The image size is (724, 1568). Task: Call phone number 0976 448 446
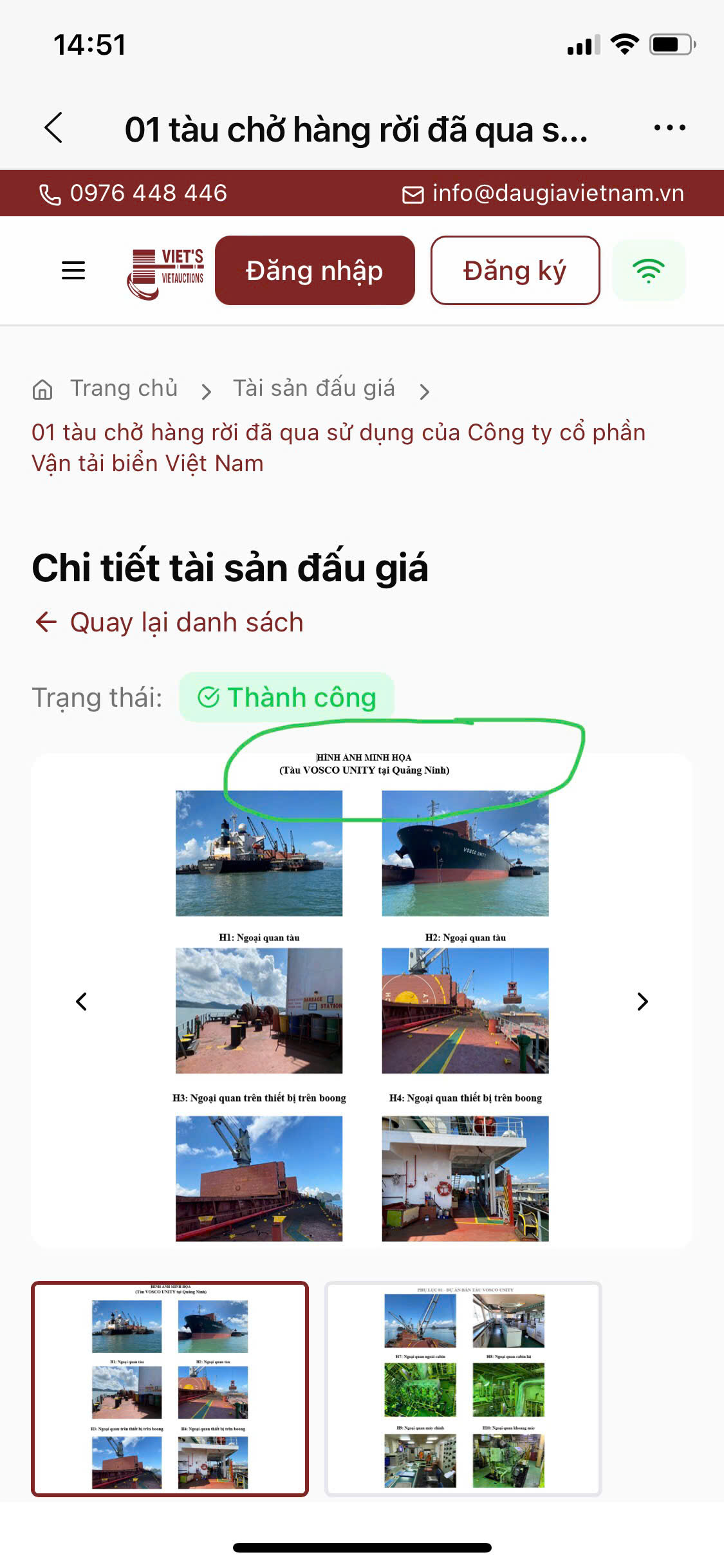click(x=134, y=193)
